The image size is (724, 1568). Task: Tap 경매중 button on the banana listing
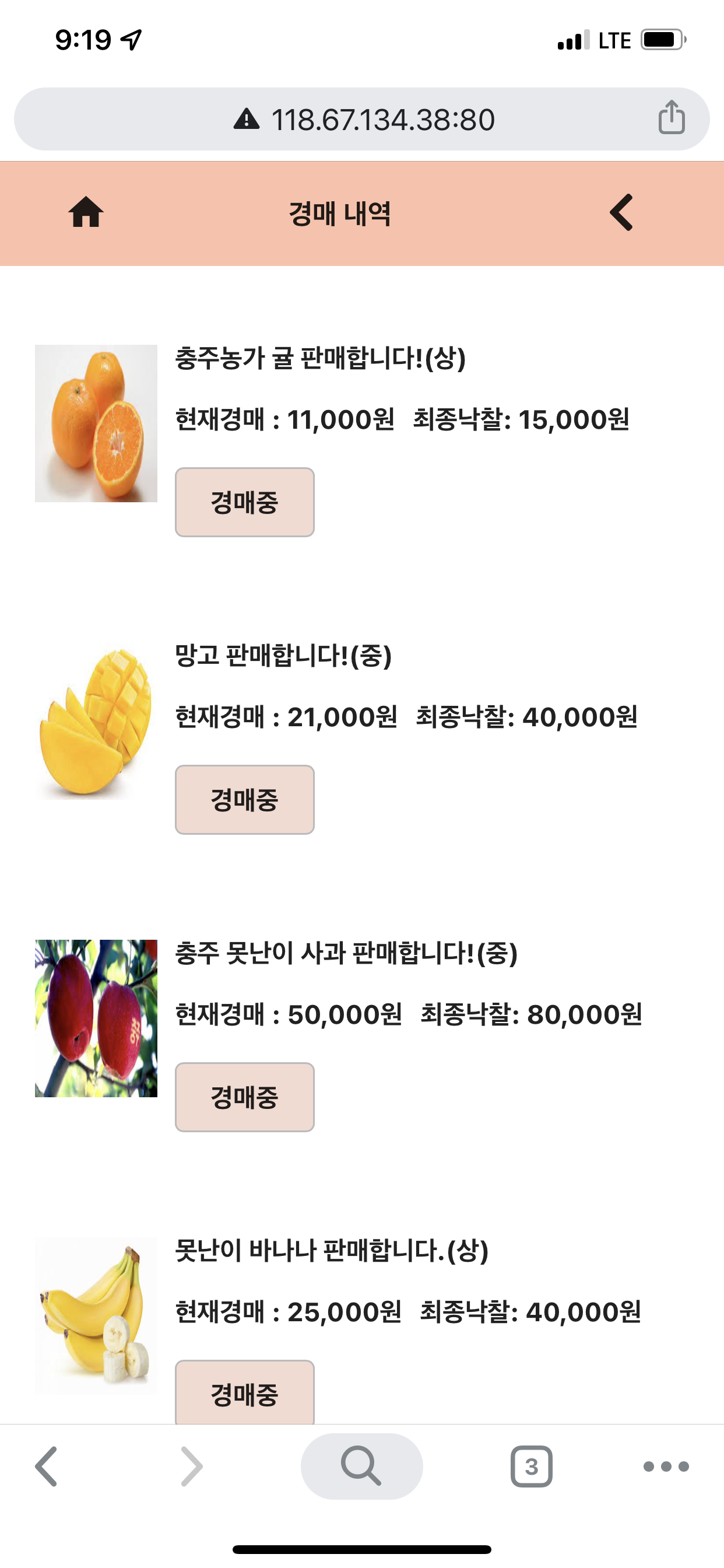coord(244,1395)
